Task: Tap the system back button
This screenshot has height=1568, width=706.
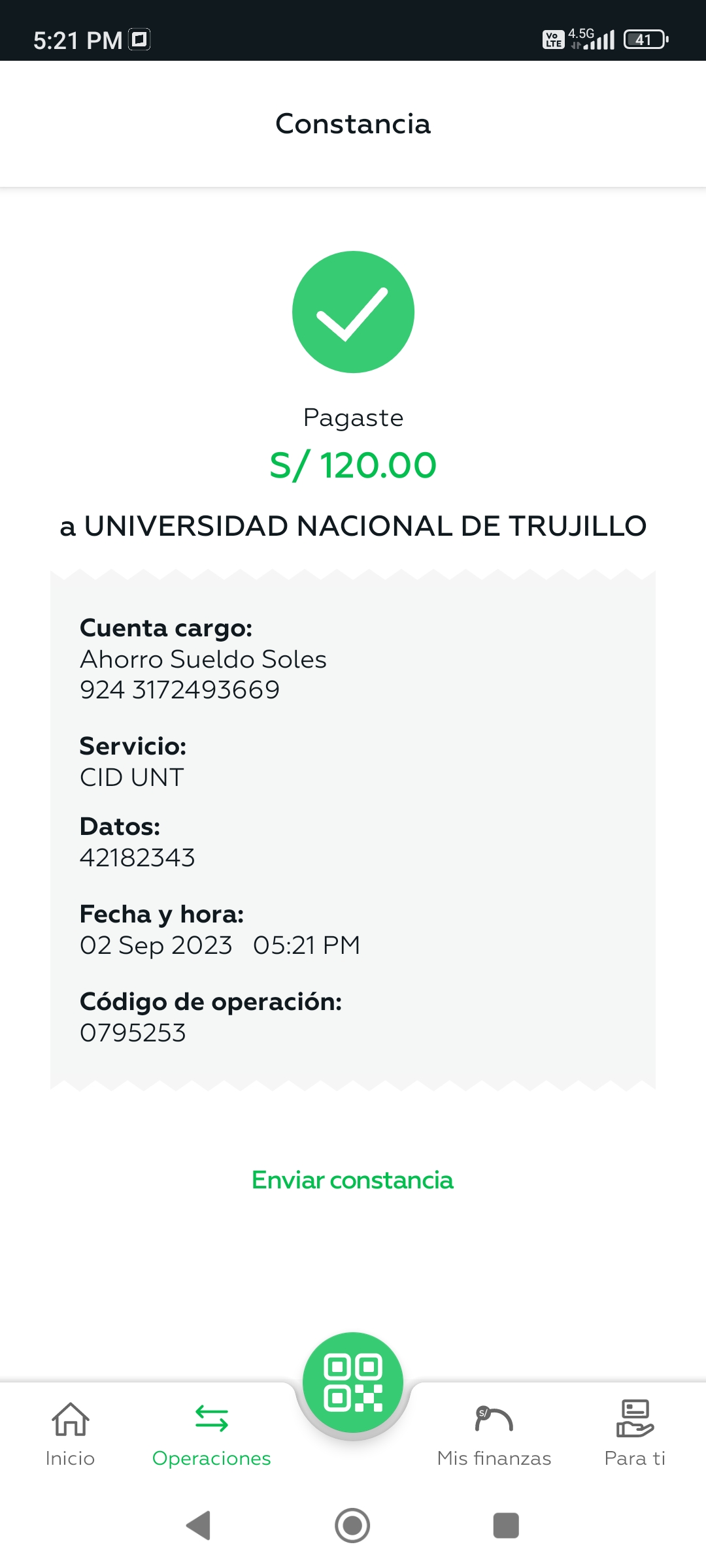Action: coord(199,1526)
